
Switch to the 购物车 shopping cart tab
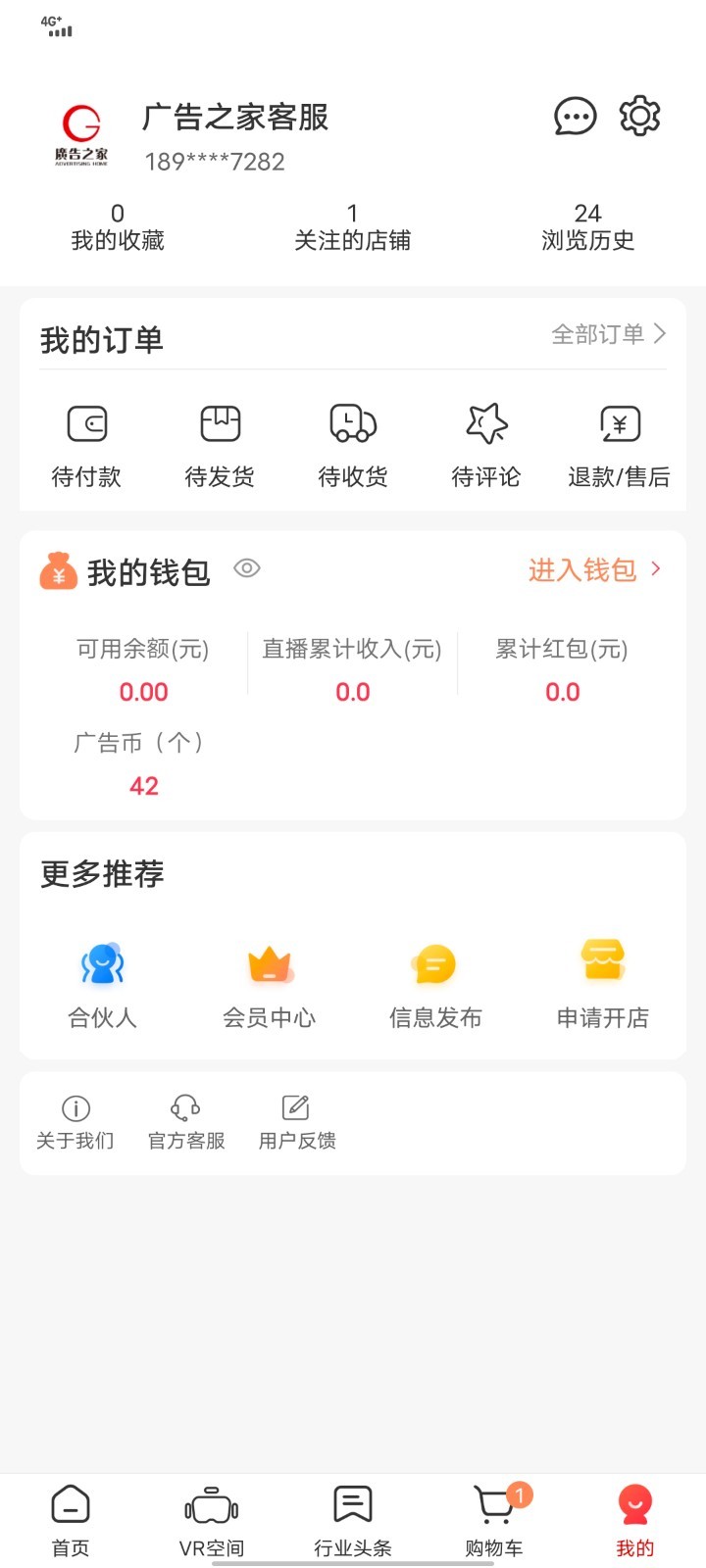click(x=494, y=1519)
